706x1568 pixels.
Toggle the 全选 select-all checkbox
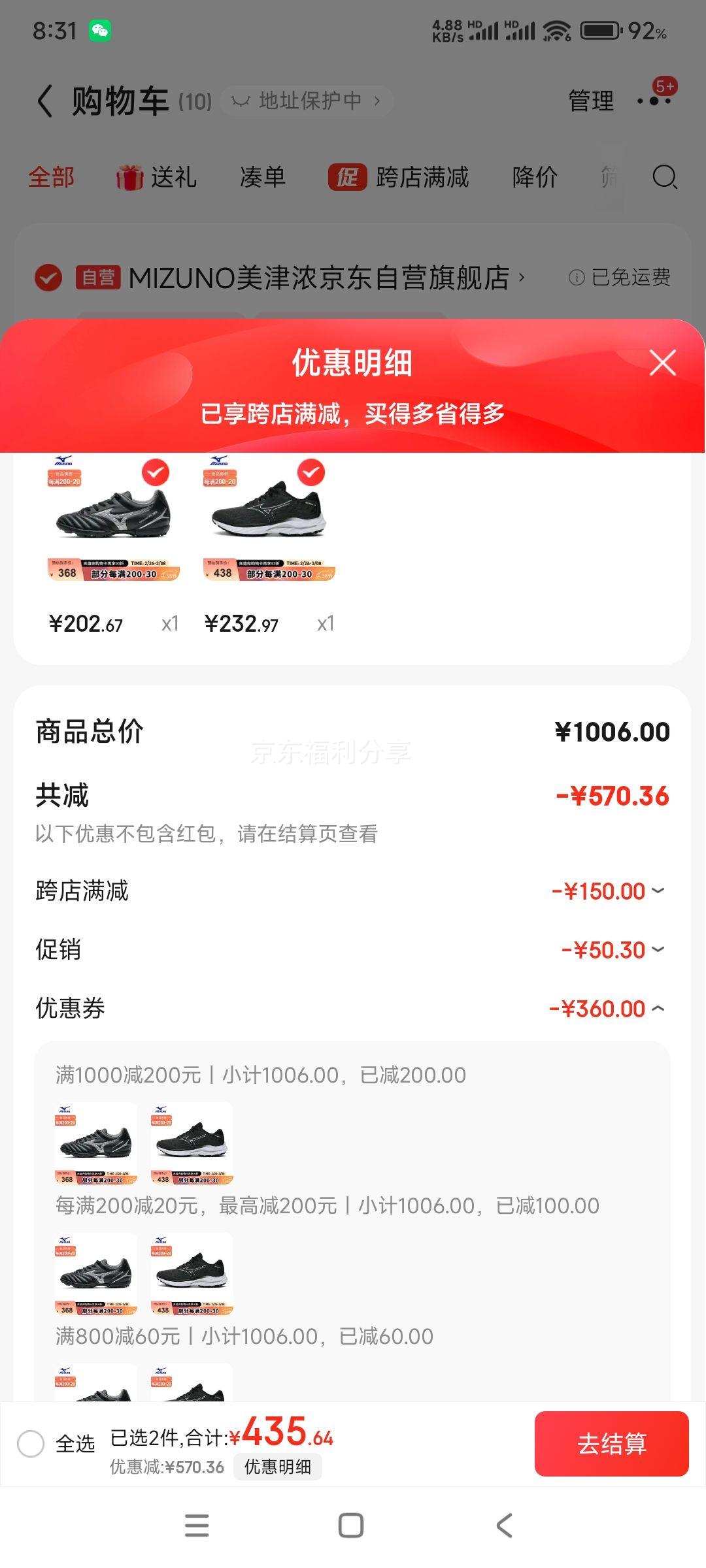point(31,1443)
